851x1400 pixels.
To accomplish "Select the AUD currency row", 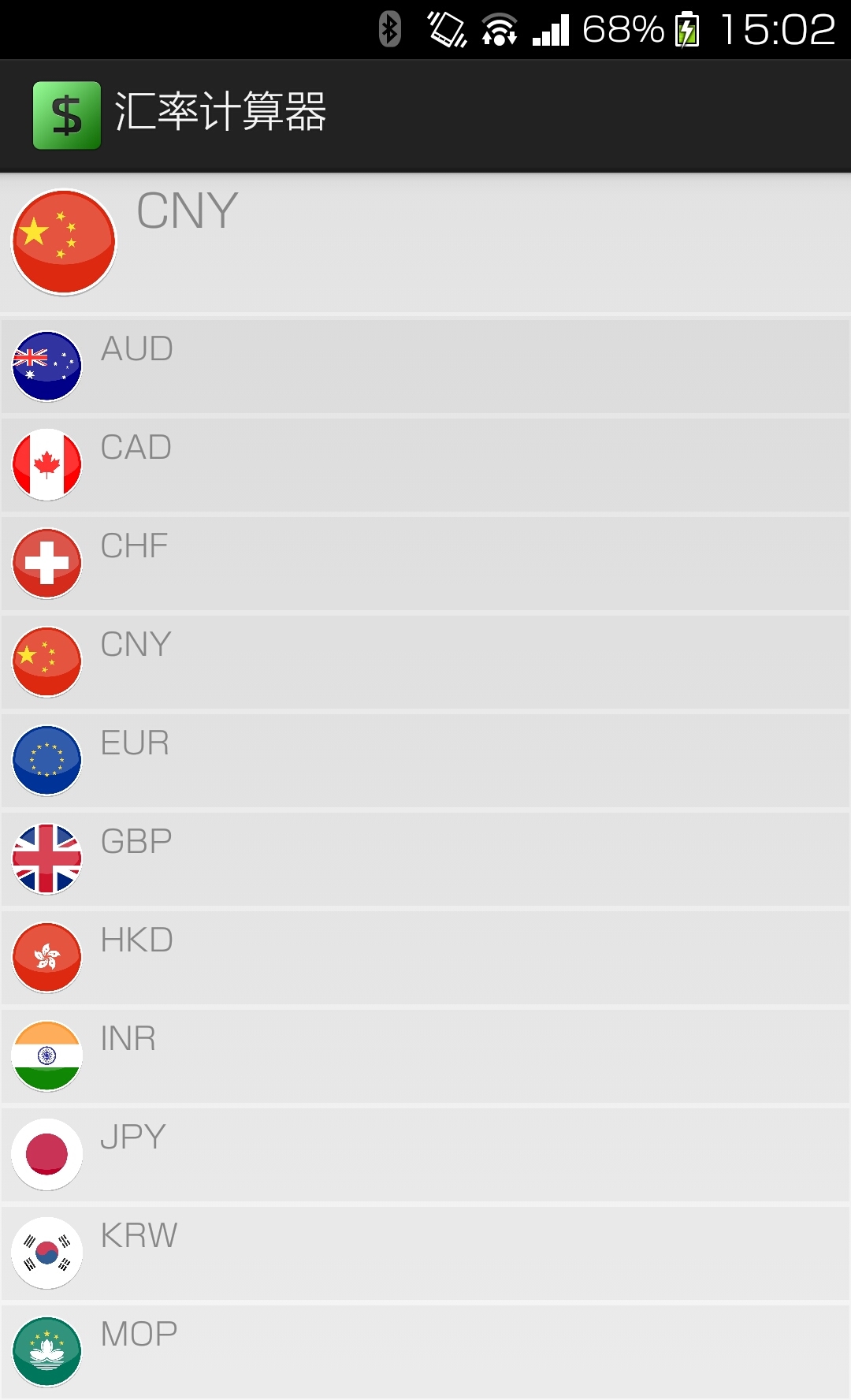I will point(425,367).
